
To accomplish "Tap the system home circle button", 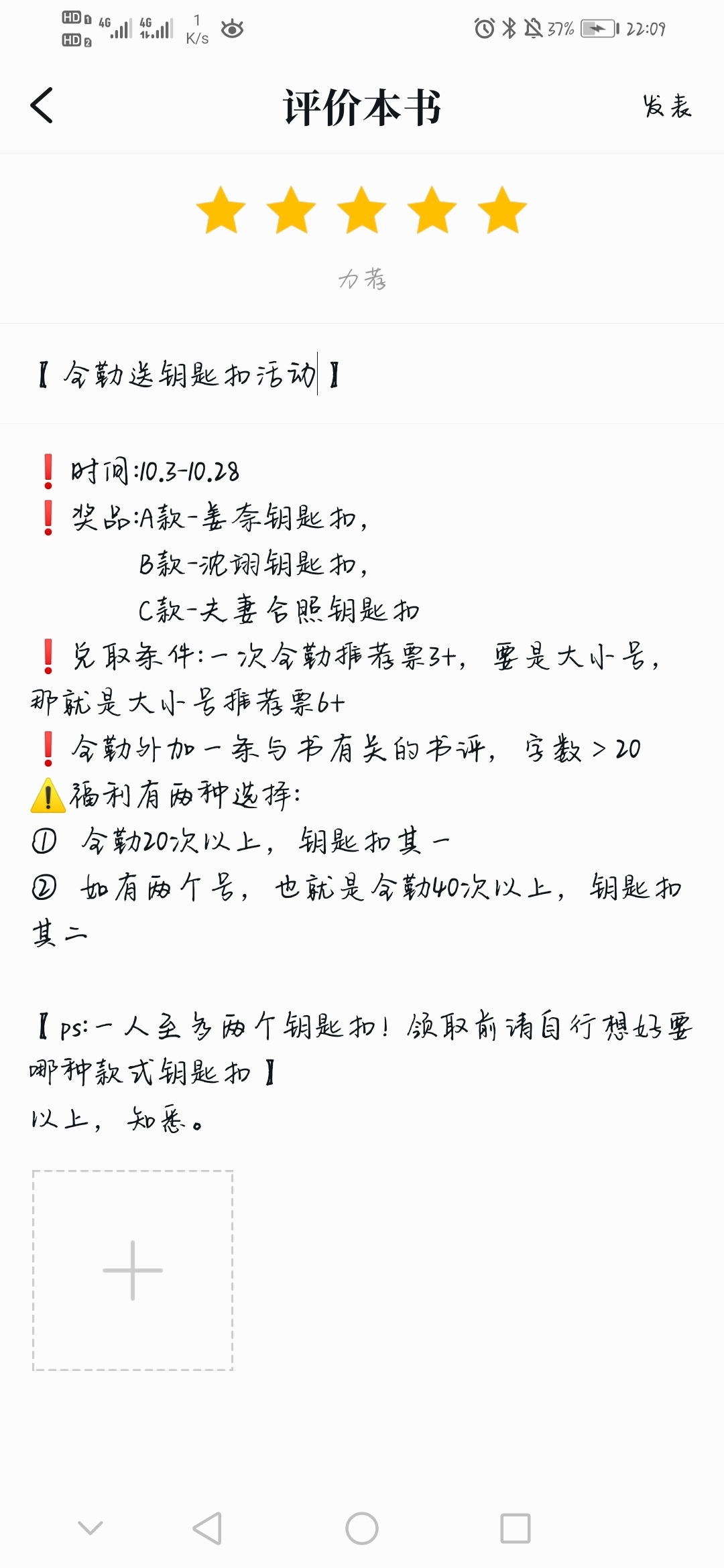I will pos(362,1528).
